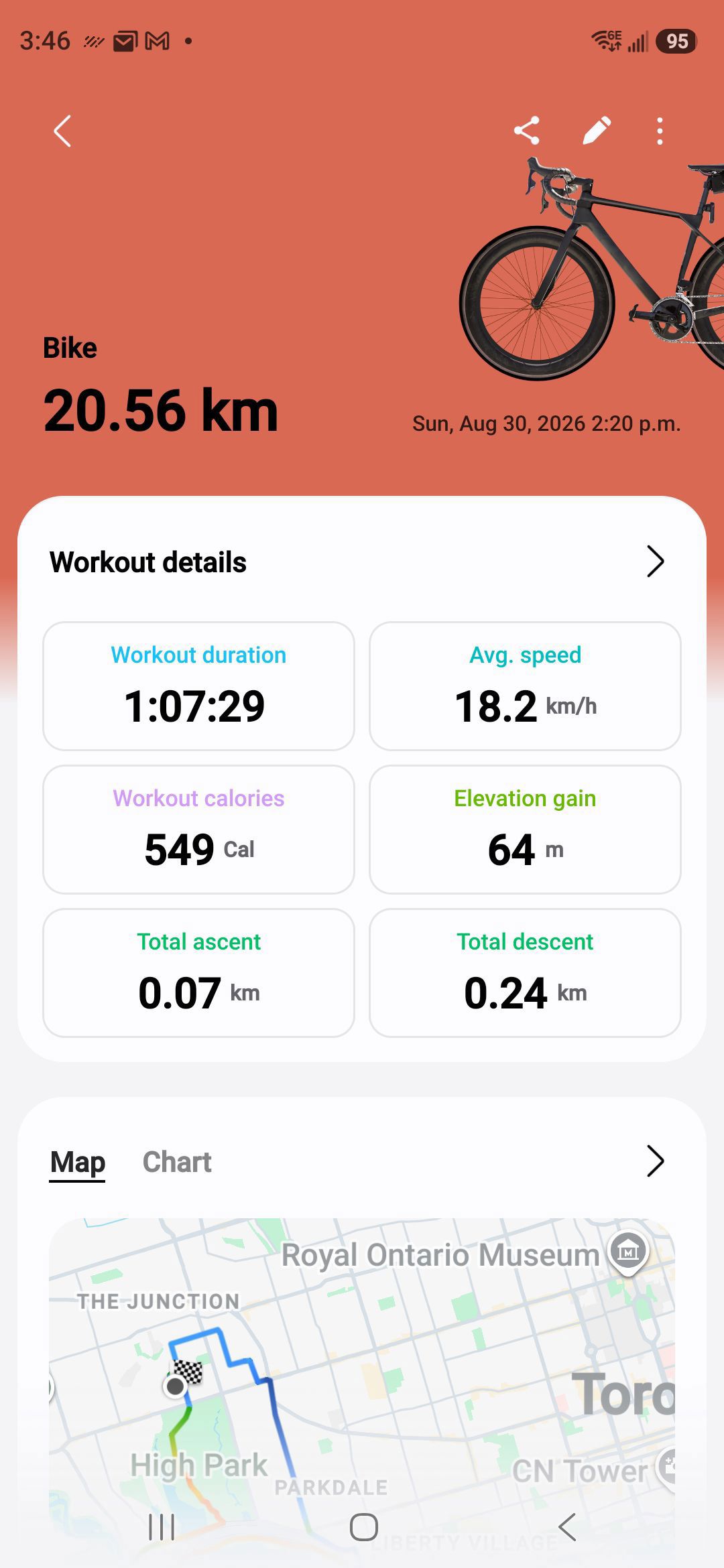Screen dimensions: 724x1568
Task: Open Workout details with its chevron
Action: [655, 562]
